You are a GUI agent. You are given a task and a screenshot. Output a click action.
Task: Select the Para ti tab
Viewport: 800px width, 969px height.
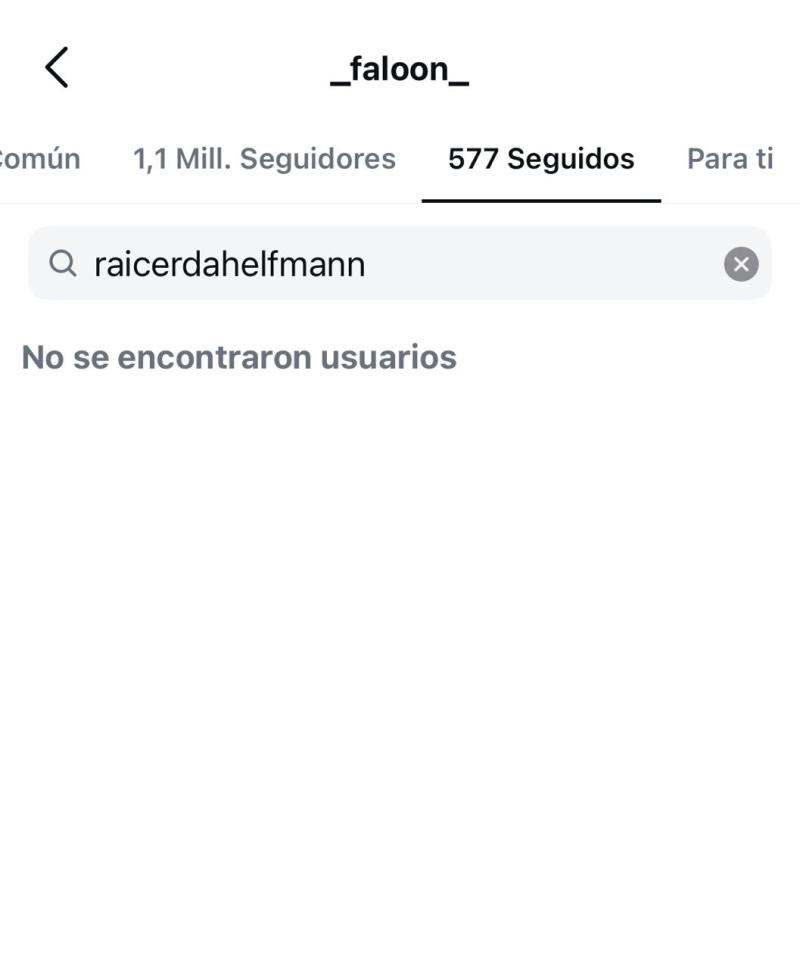[x=730, y=158]
